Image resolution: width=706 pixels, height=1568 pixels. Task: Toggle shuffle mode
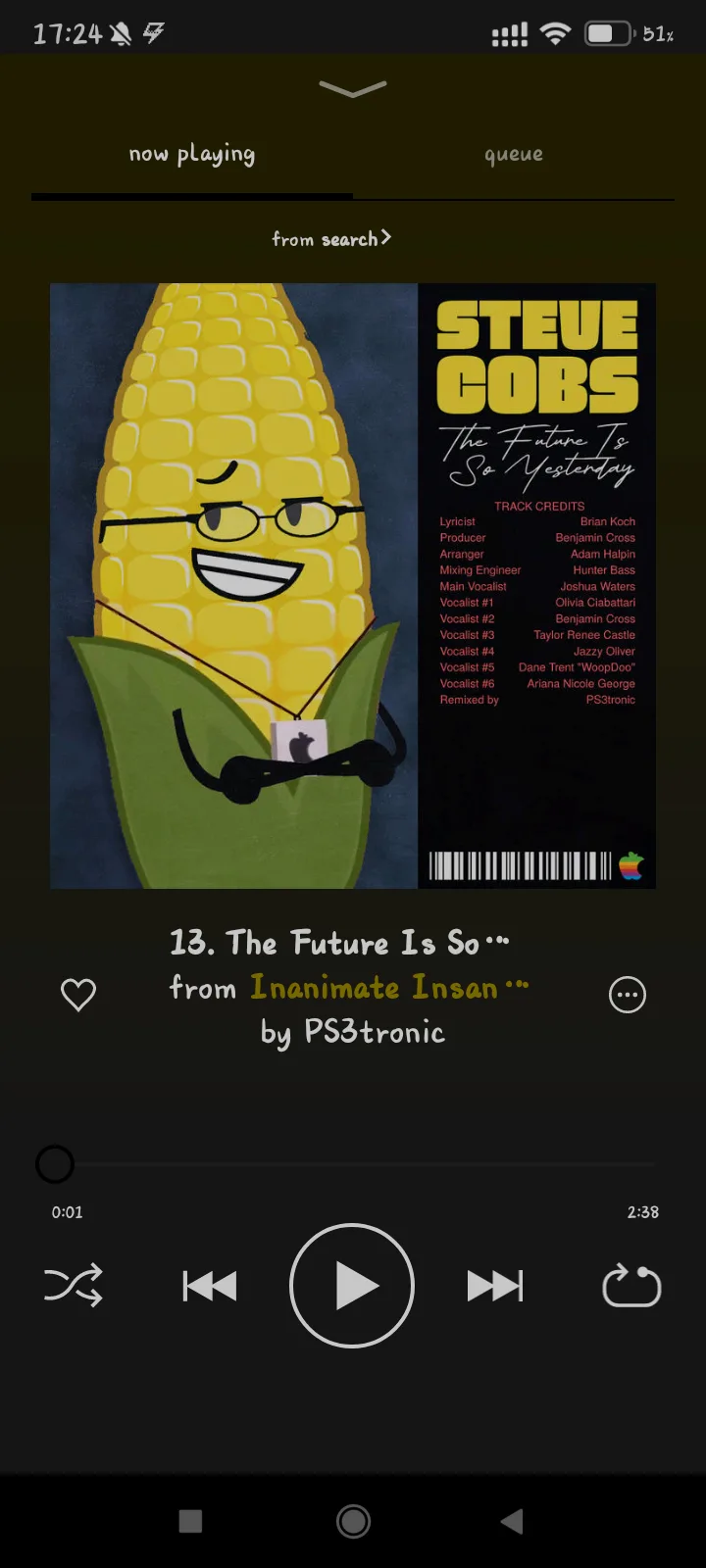click(x=74, y=1286)
